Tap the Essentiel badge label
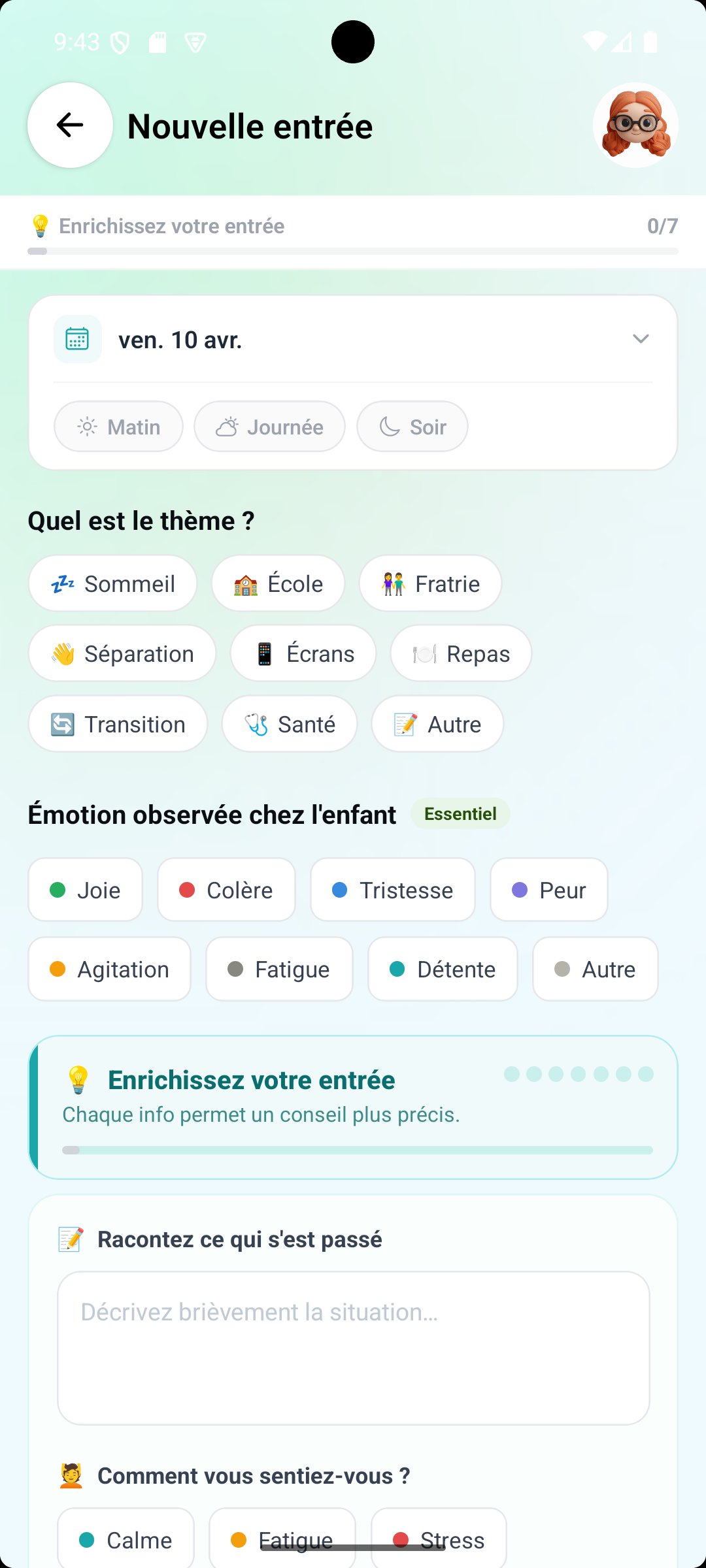The width and height of the screenshot is (706, 1568). pyautogui.click(x=460, y=813)
